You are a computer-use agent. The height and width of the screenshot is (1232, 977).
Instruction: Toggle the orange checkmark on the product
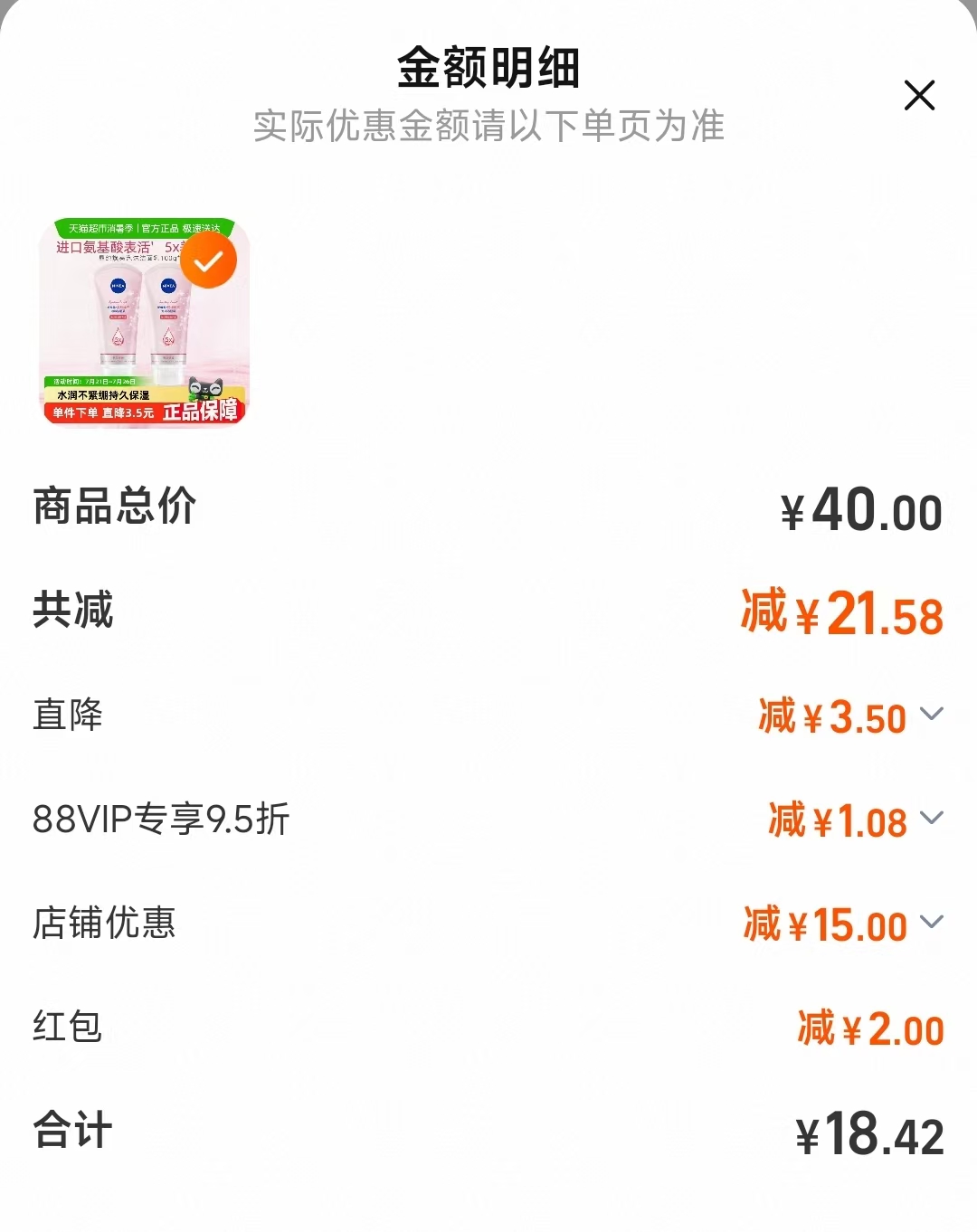208,260
